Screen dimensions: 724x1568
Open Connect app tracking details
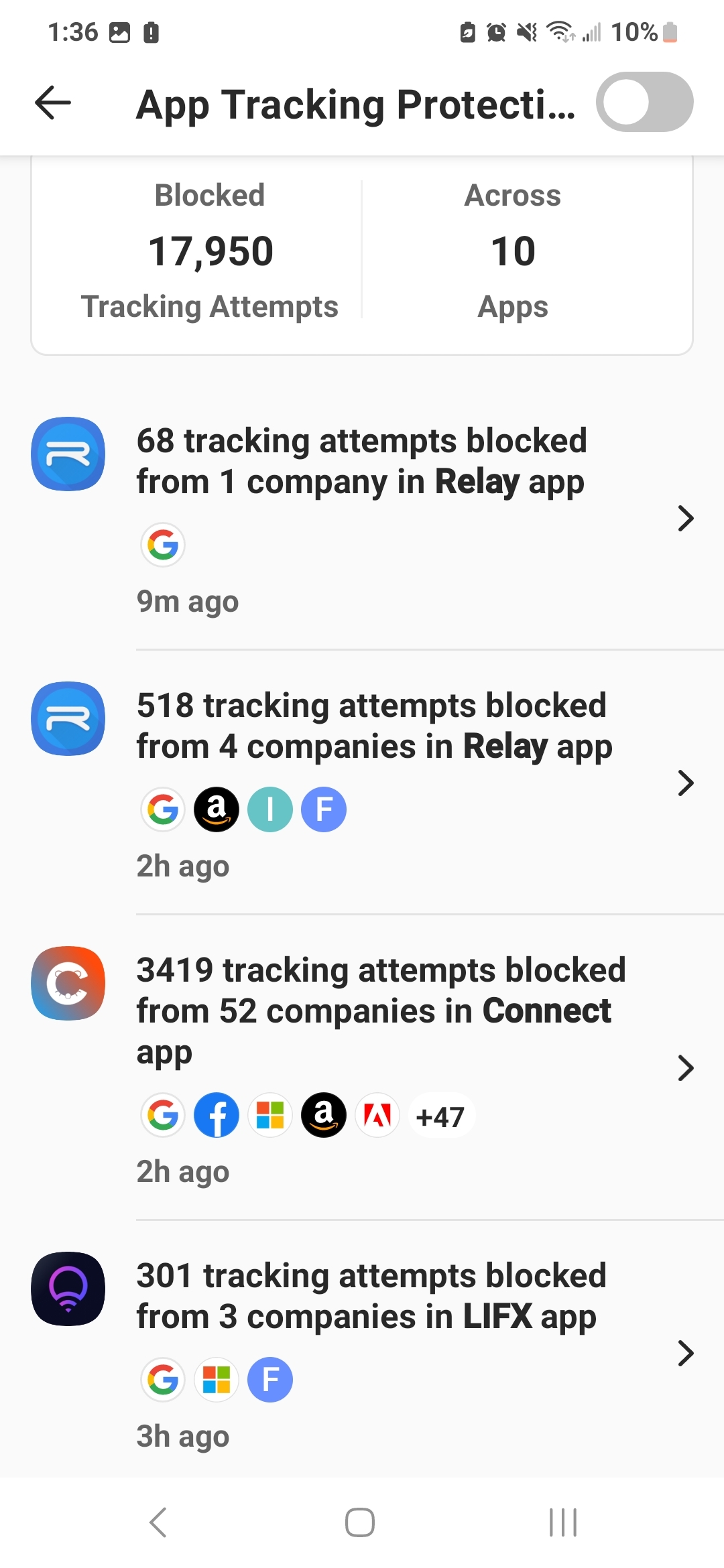tap(362, 1067)
